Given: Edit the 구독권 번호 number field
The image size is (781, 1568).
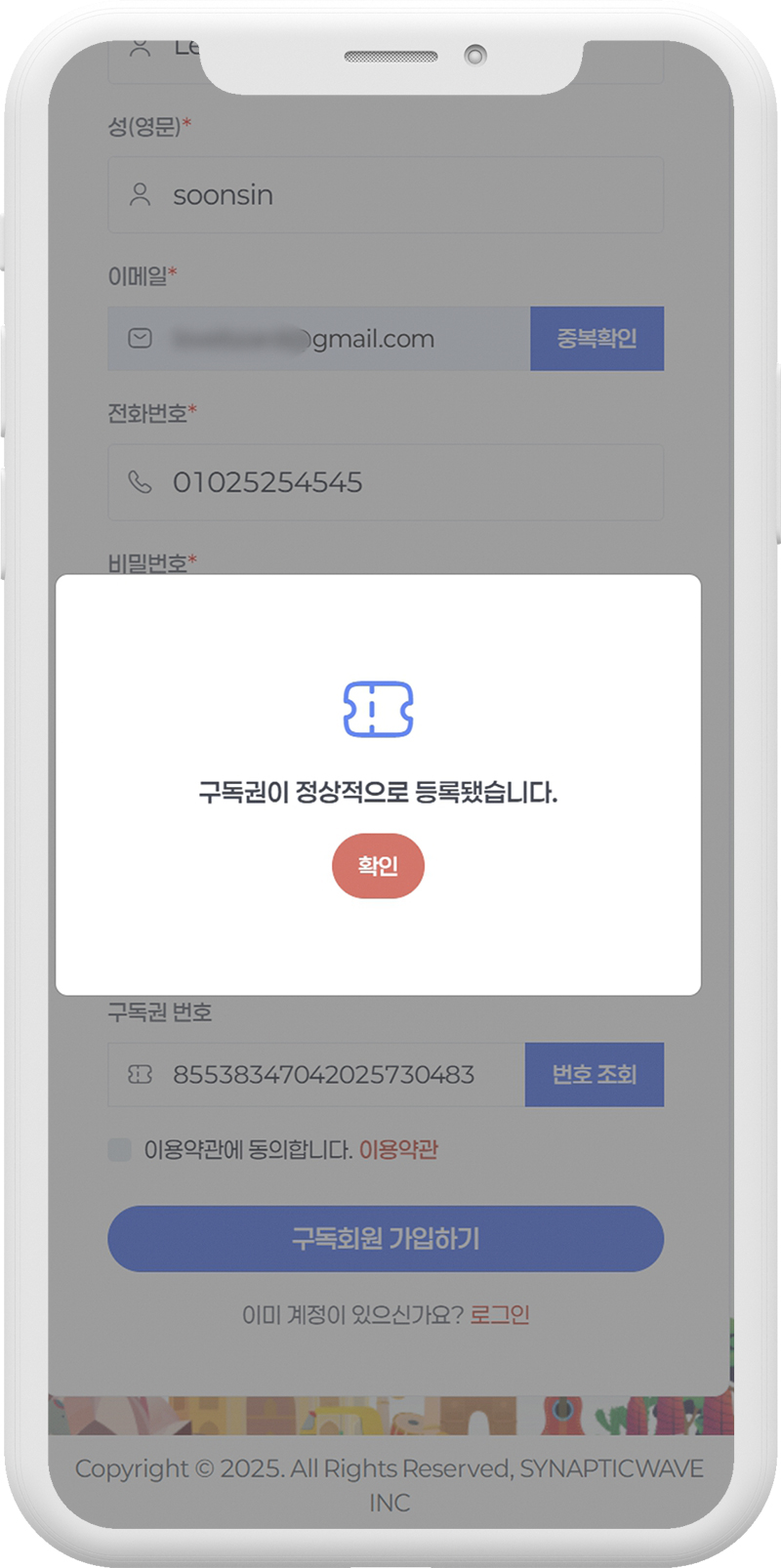Looking at the screenshot, I should click(316, 1074).
